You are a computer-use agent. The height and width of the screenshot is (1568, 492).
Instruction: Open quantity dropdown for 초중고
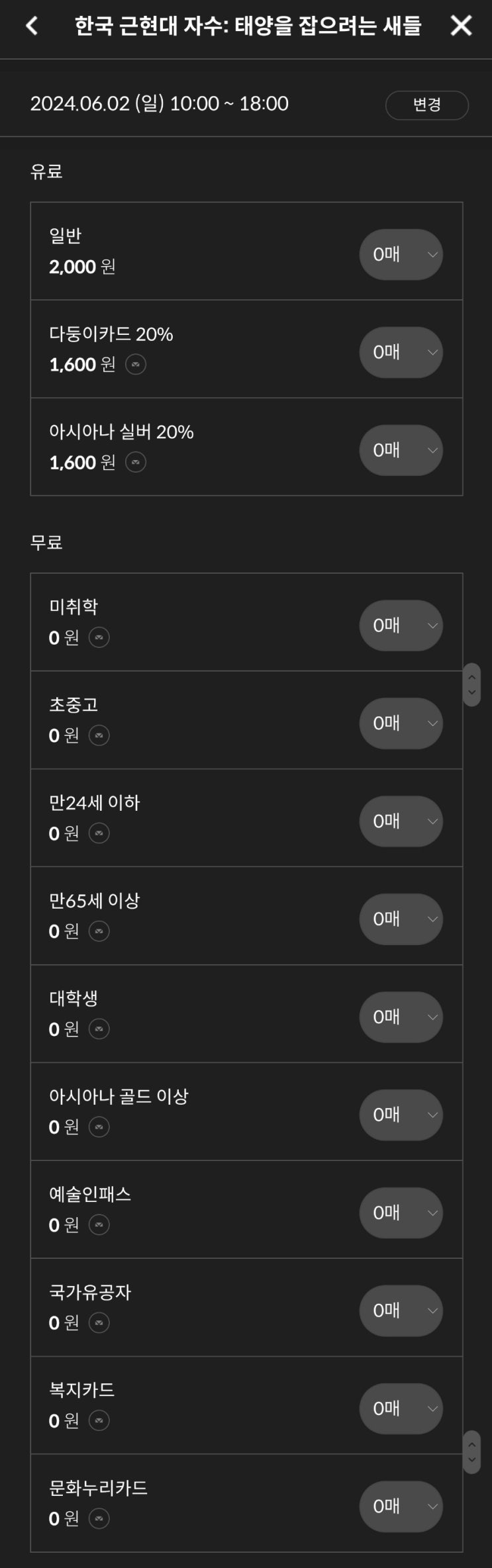click(401, 723)
